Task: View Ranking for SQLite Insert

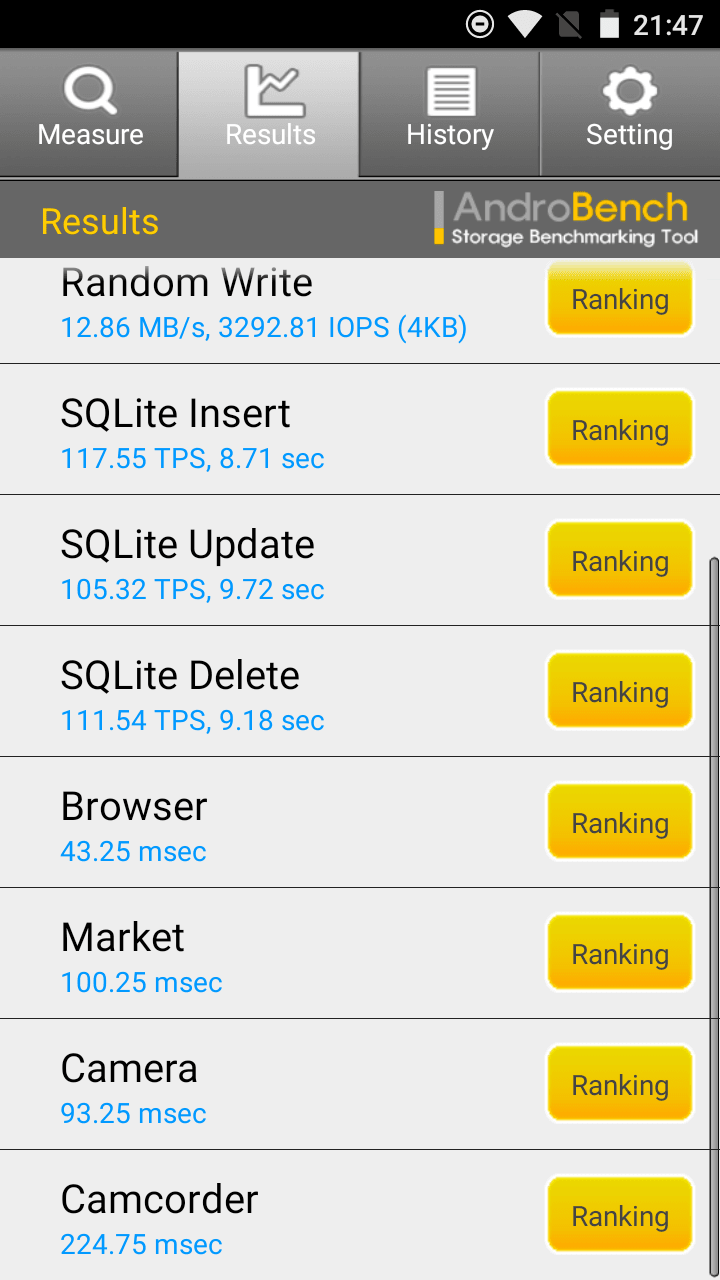Action: pyautogui.click(x=620, y=429)
